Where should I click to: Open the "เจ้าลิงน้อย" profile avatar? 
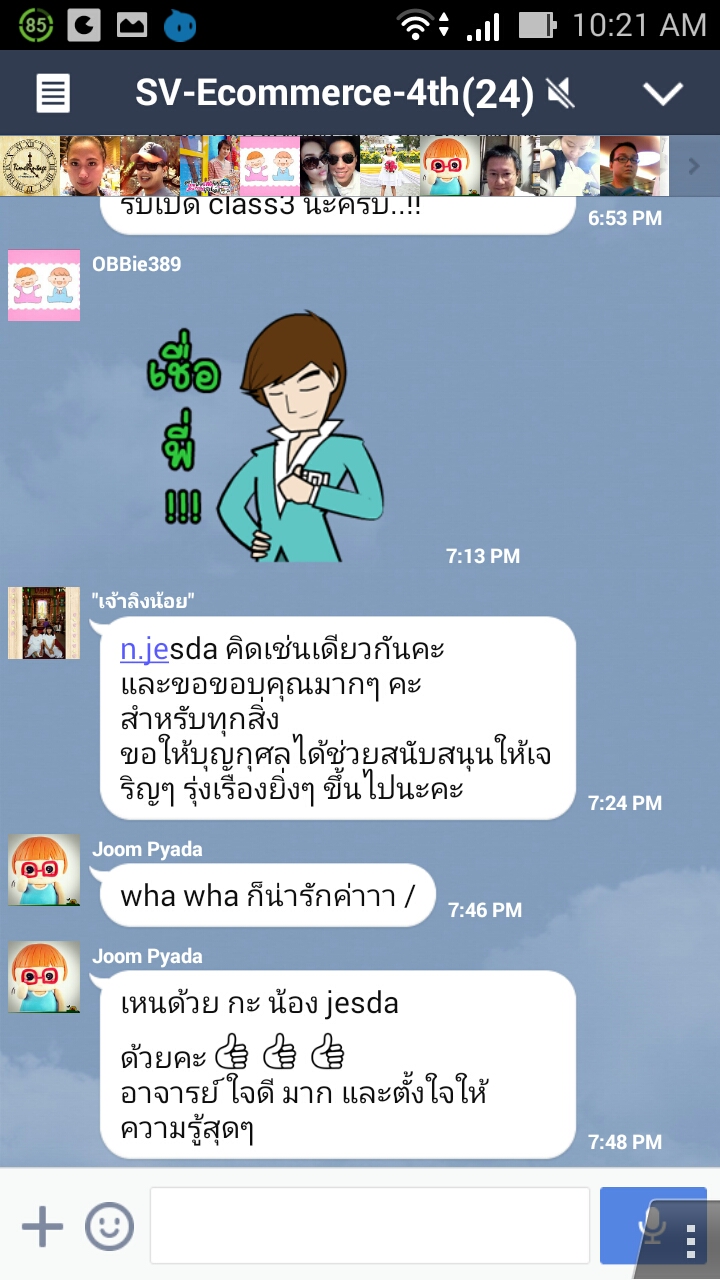(x=43, y=623)
